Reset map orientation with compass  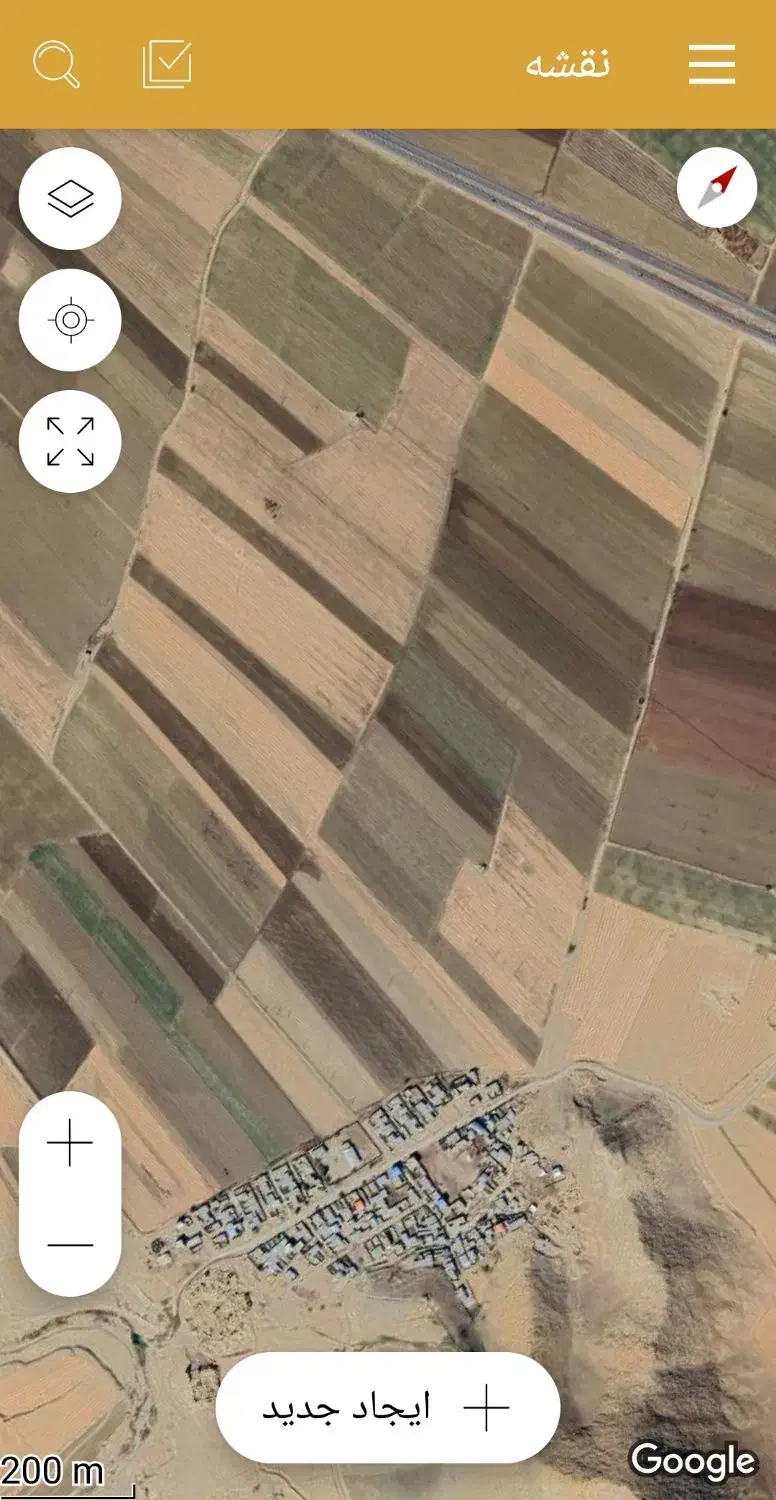716,187
